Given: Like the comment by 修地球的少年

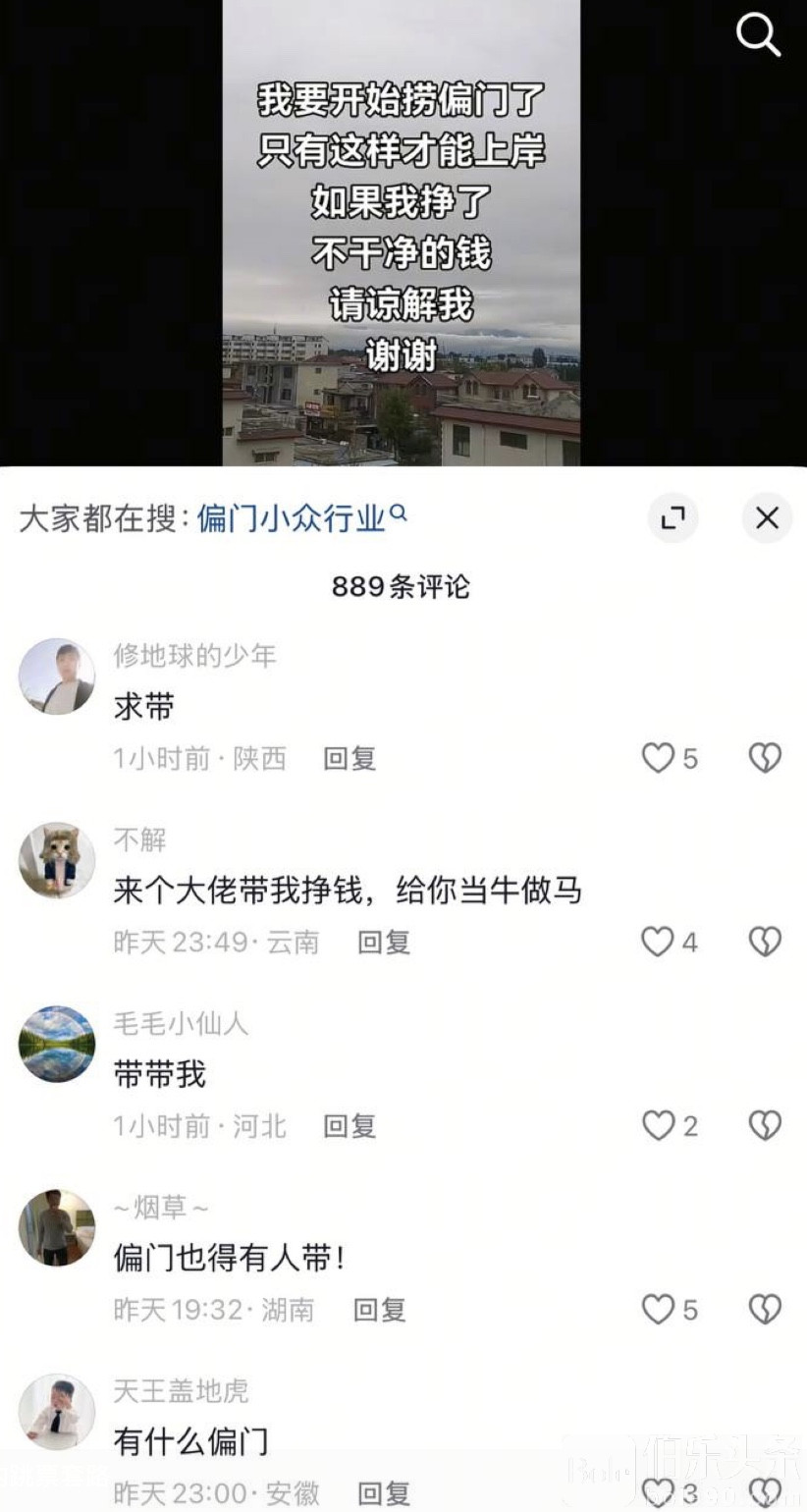Looking at the screenshot, I should [x=658, y=758].
